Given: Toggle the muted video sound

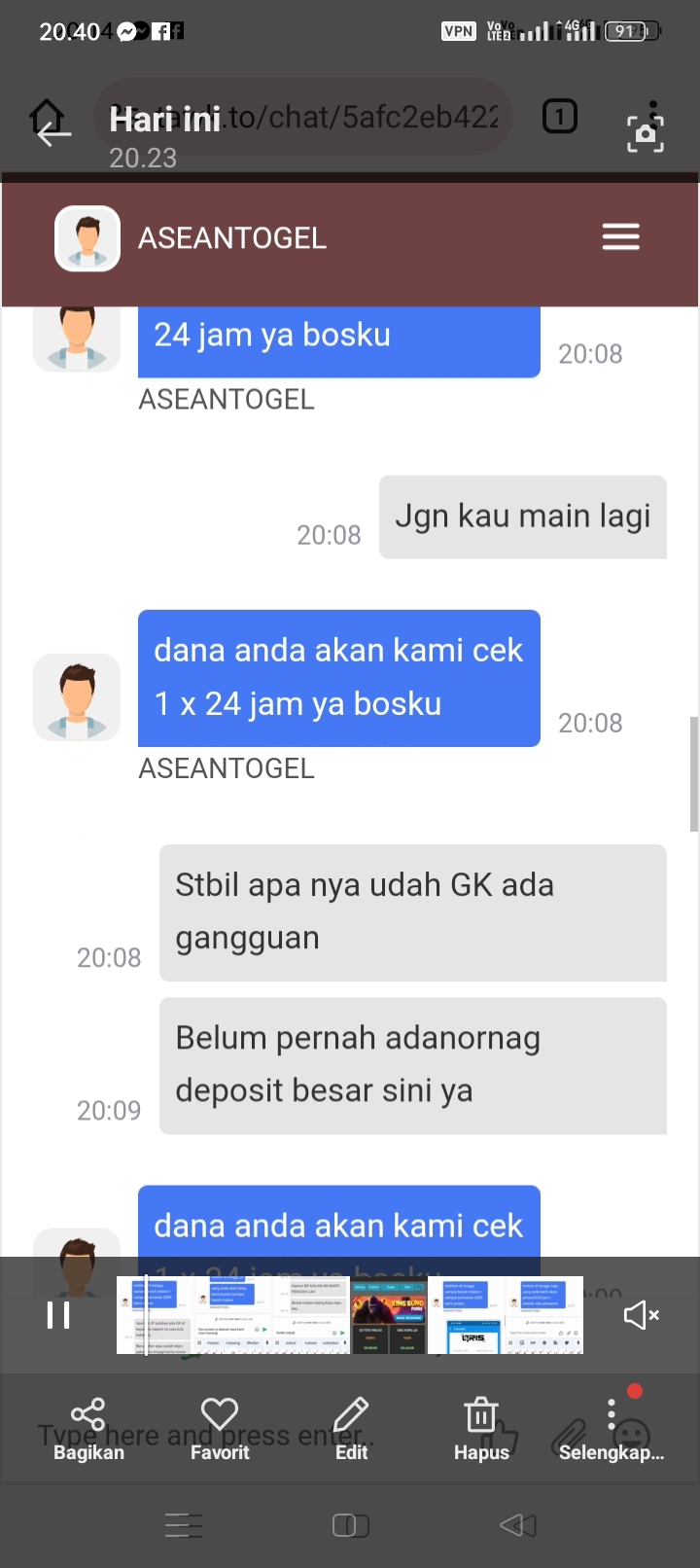Looking at the screenshot, I should click(x=641, y=1315).
